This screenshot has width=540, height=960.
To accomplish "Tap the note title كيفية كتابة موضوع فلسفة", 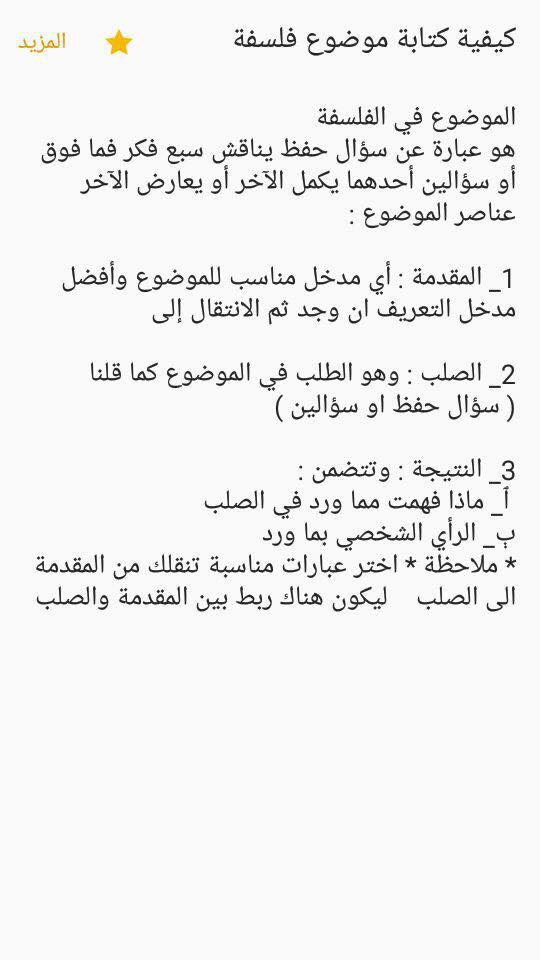I will click(374, 40).
